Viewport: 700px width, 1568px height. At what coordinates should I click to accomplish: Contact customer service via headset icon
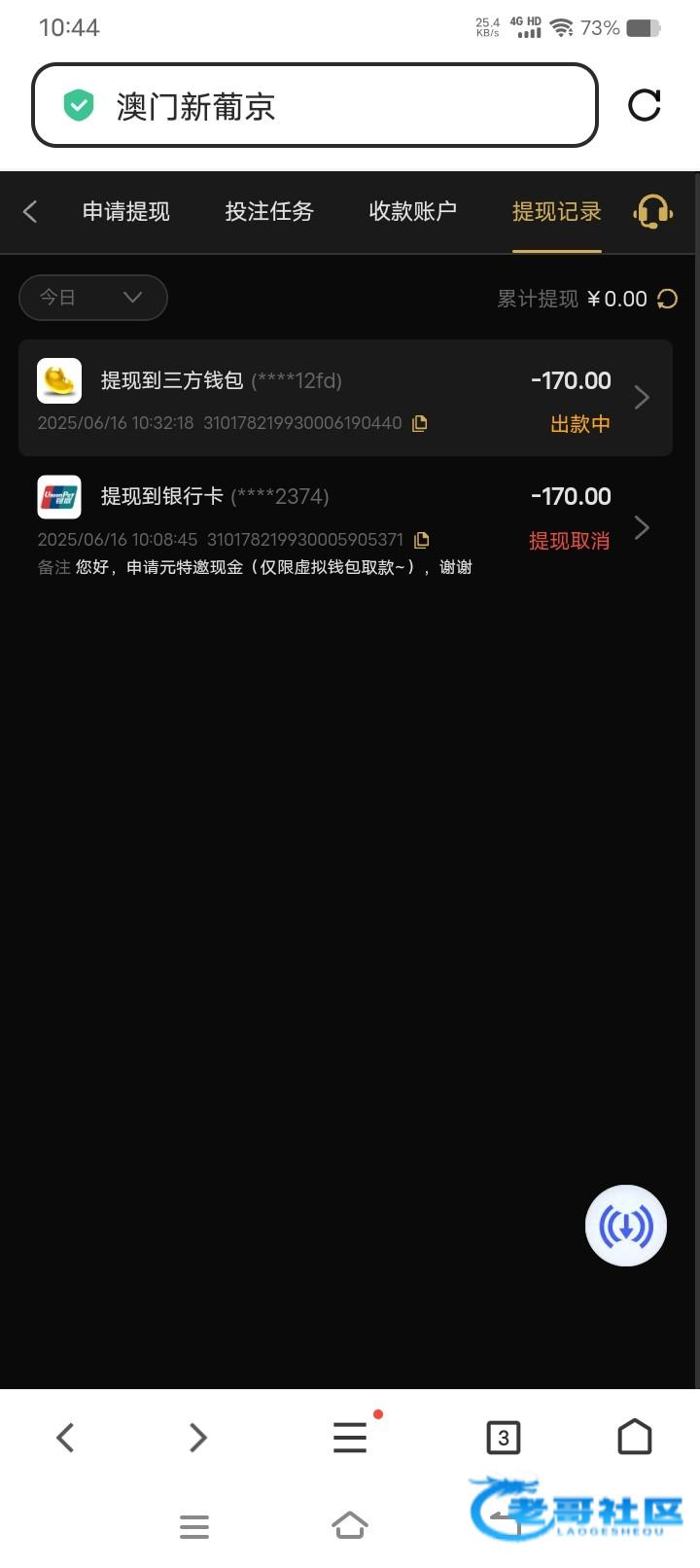(652, 211)
